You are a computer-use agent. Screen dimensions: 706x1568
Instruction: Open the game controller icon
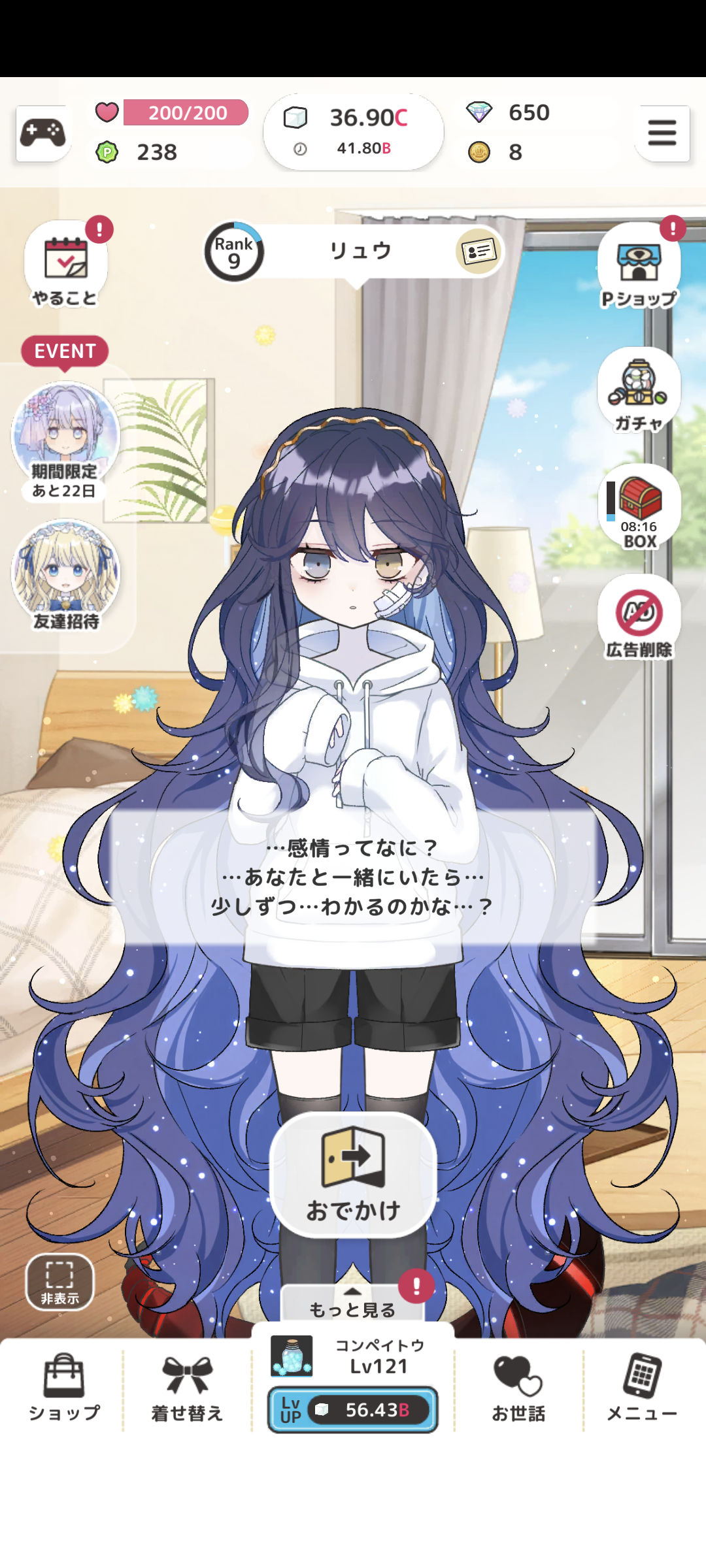point(43,133)
